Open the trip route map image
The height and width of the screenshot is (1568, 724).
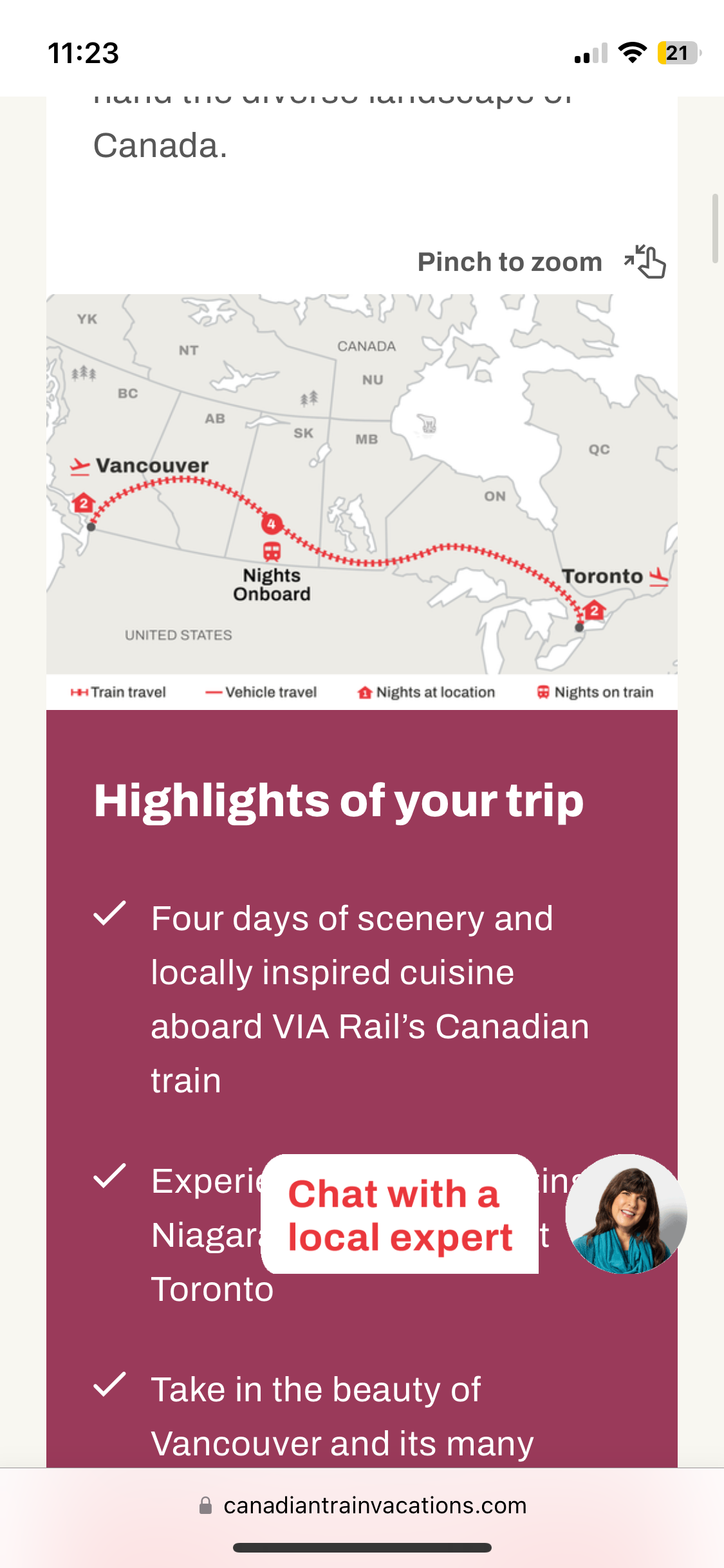(x=362, y=484)
